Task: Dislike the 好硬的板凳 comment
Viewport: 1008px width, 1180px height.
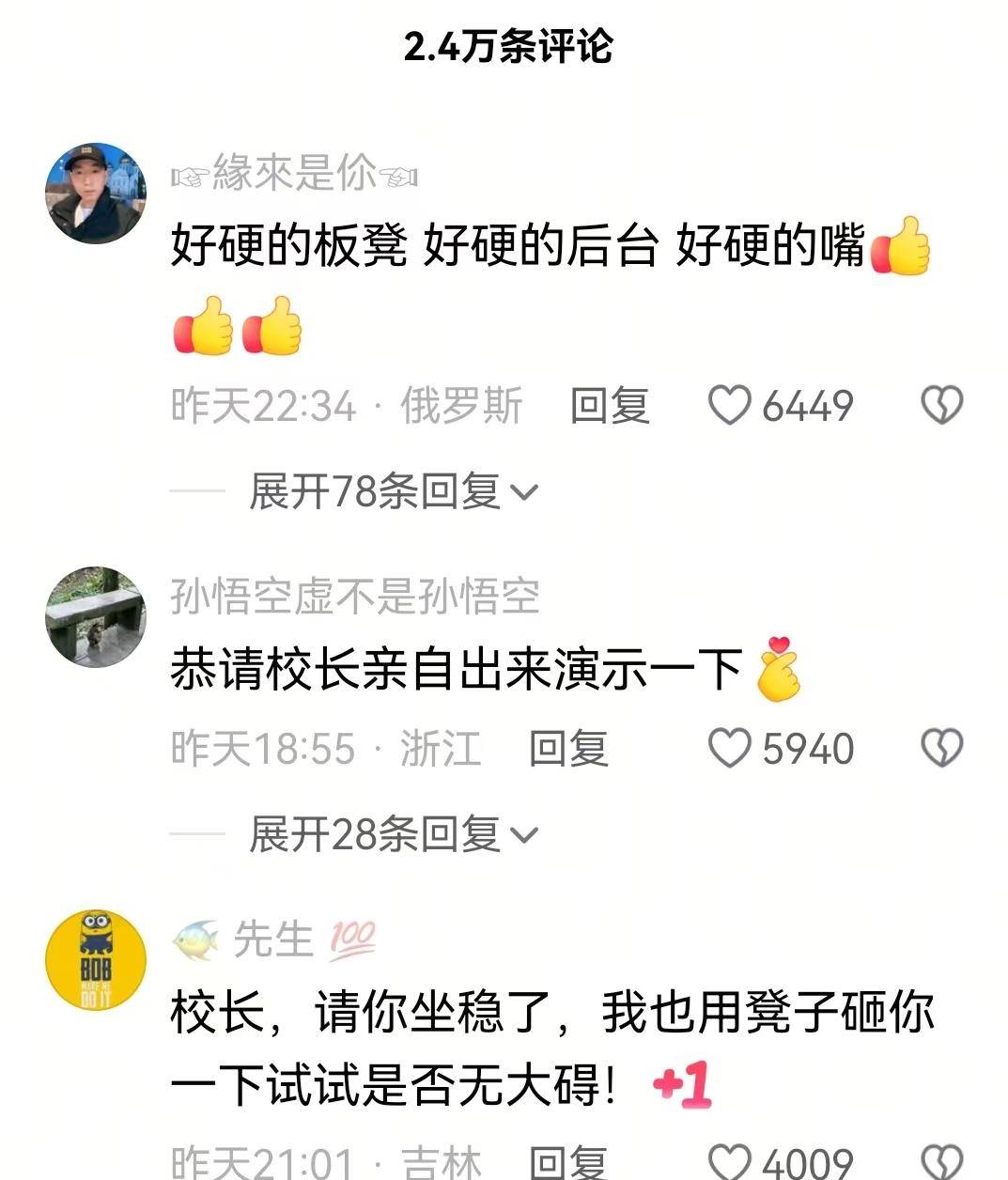Action: click(941, 406)
